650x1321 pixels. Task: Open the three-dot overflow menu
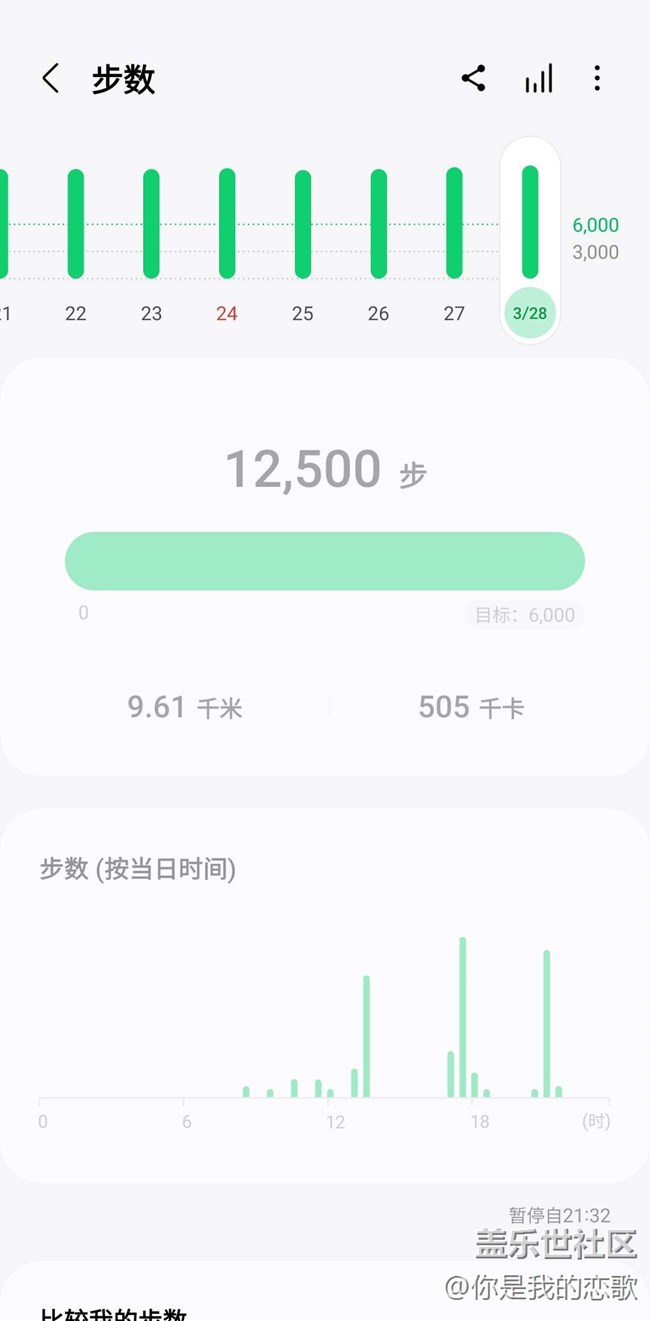click(x=597, y=79)
